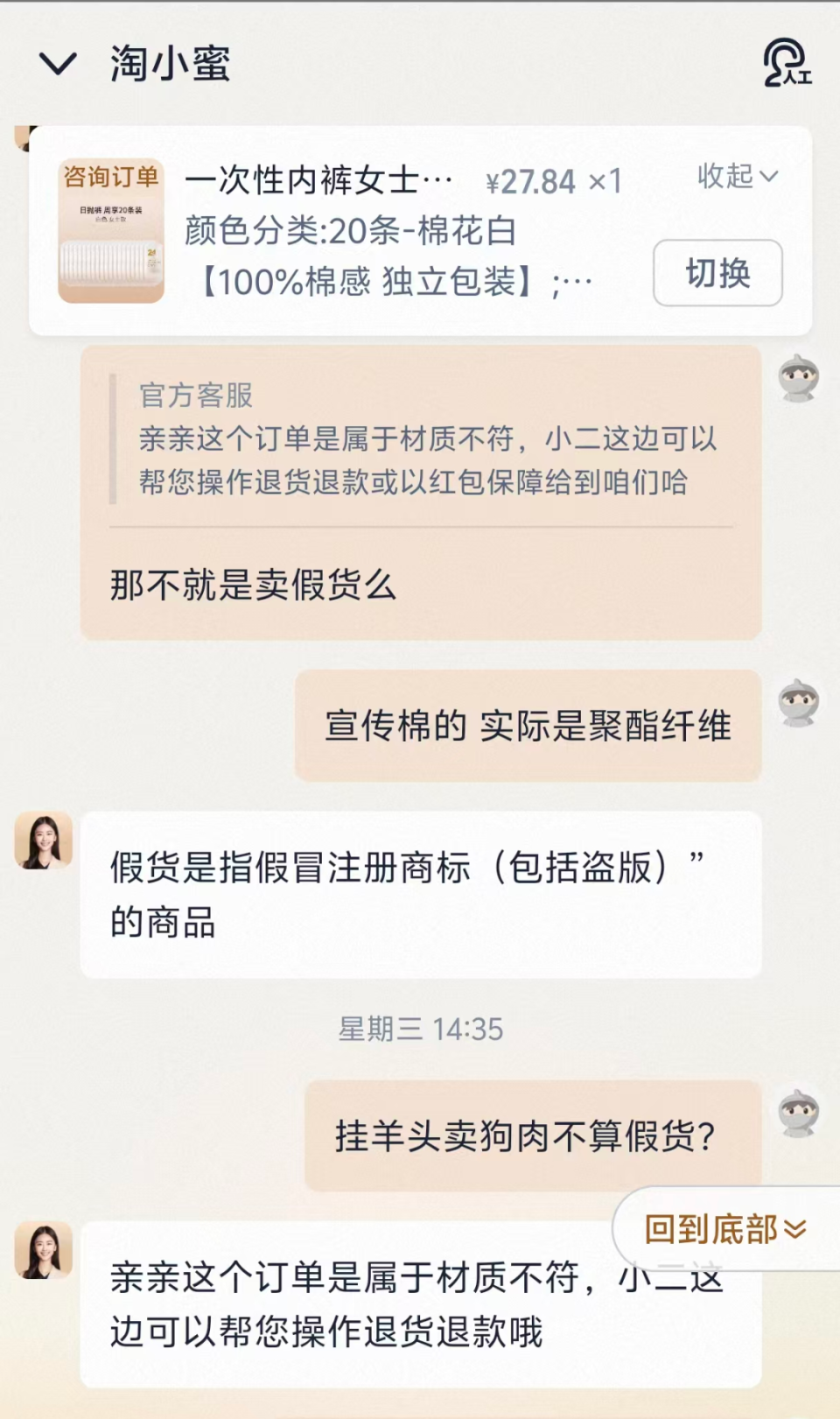Collapse the order card via 收起

click(x=737, y=176)
